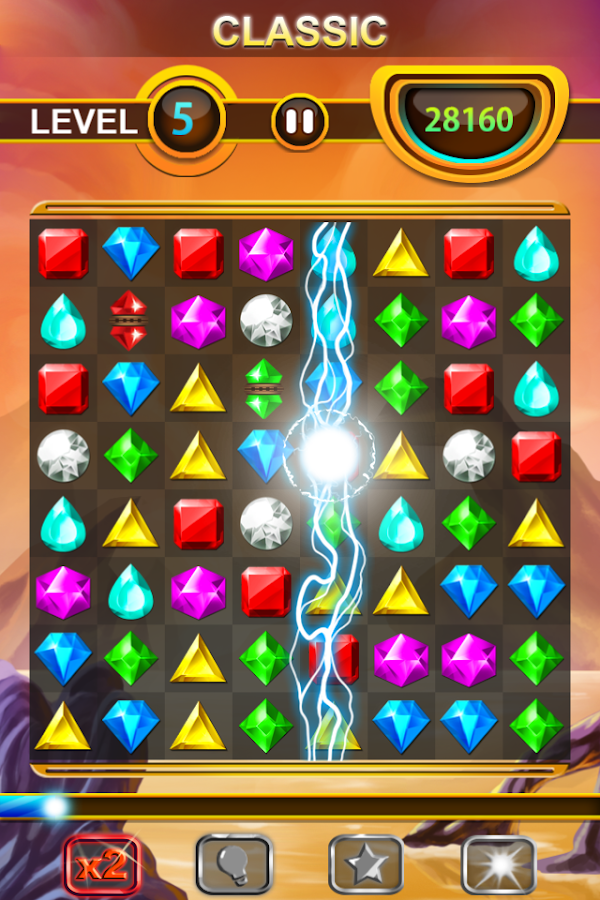This screenshot has height=900, width=600.
Task: Select the green hourglass-shaped special gem
Action: pos(266,388)
